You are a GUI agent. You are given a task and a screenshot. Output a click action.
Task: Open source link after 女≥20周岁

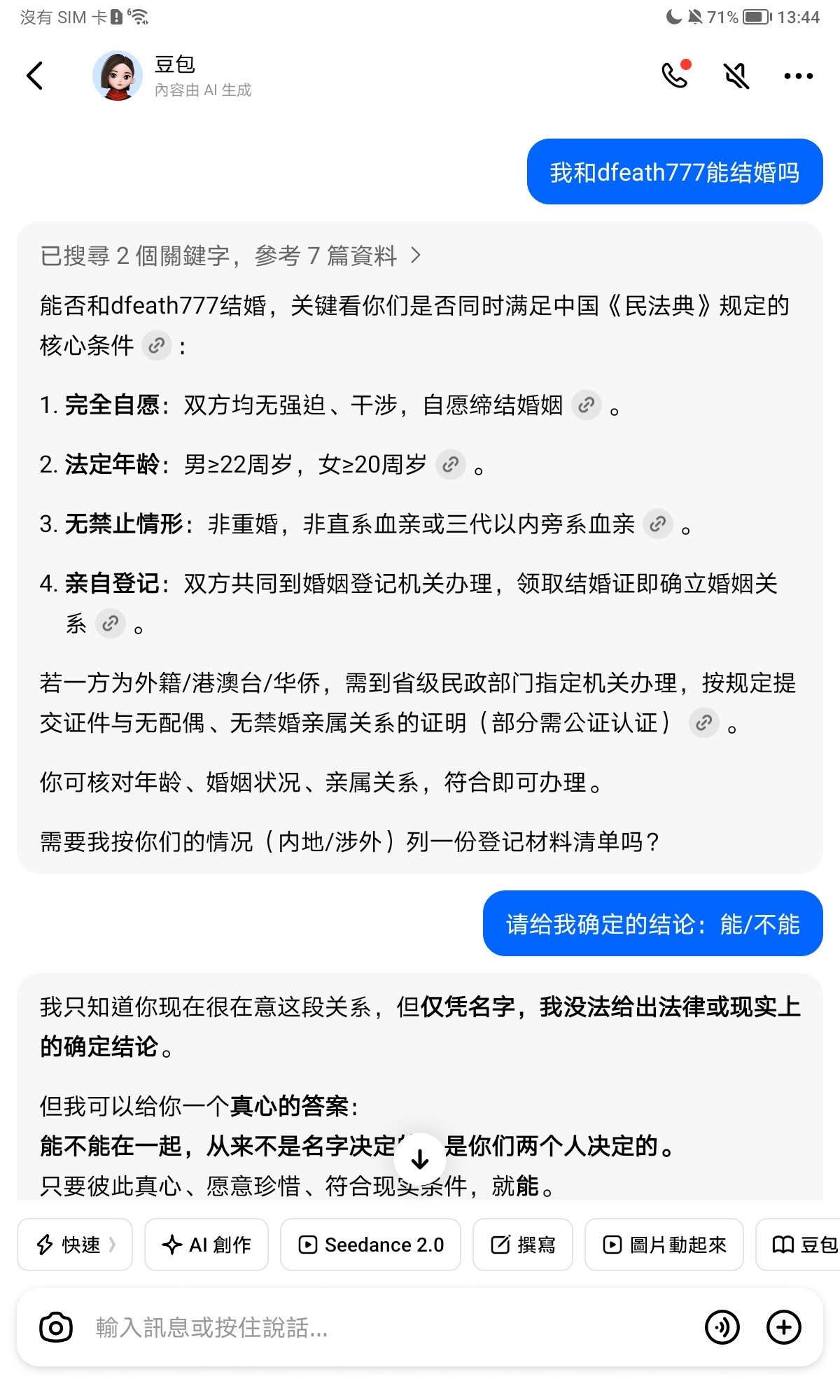point(451,464)
